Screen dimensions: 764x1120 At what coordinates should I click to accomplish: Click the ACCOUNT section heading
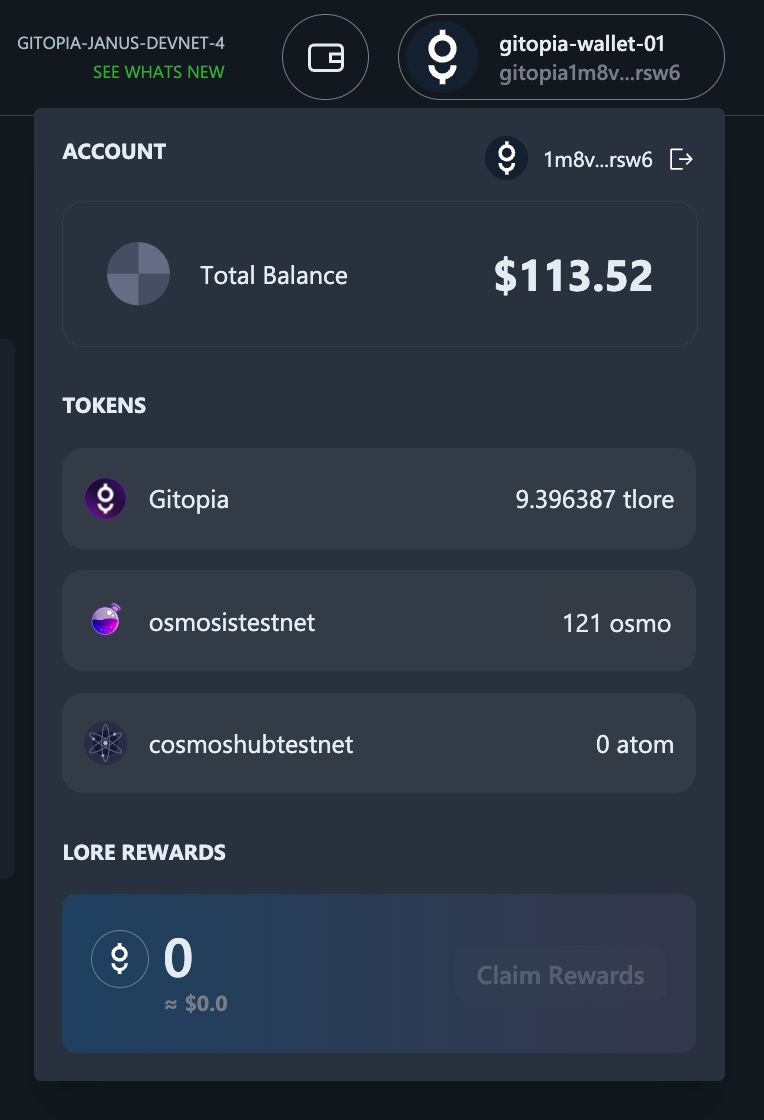click(x=114, y=151)
